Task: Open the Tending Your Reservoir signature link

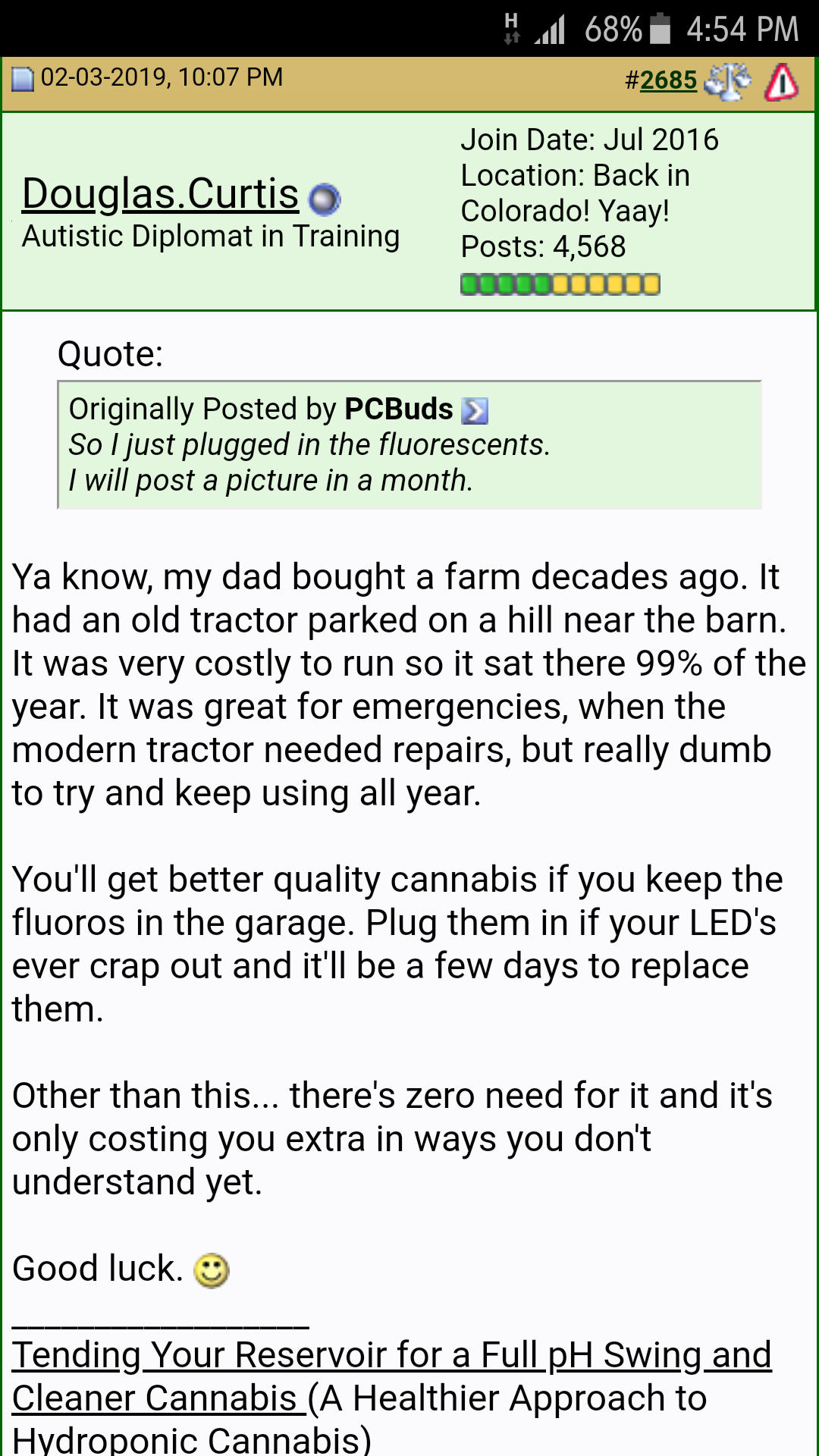Action: (x=391, y=1376)
